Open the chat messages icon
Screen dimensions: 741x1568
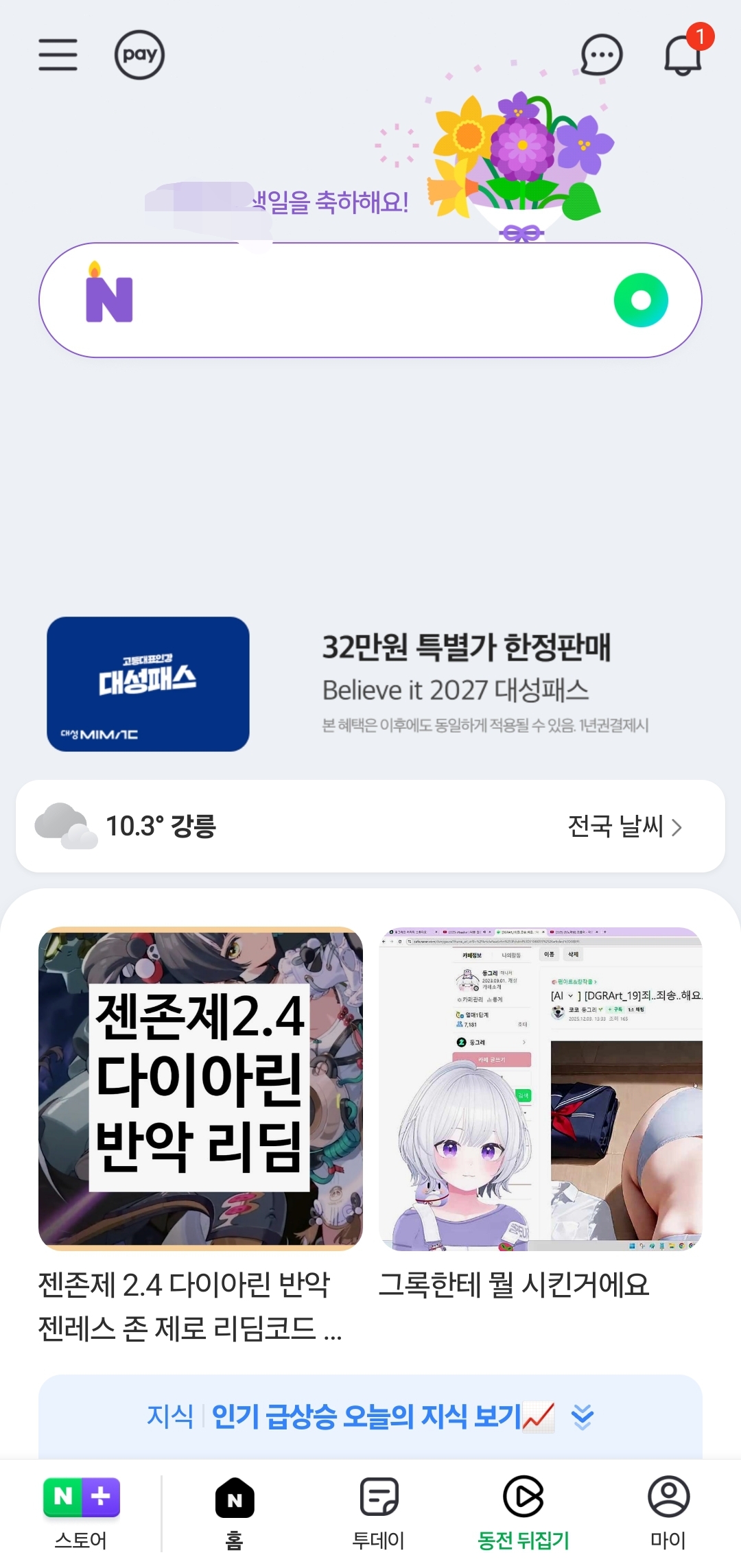coord(602,55)
